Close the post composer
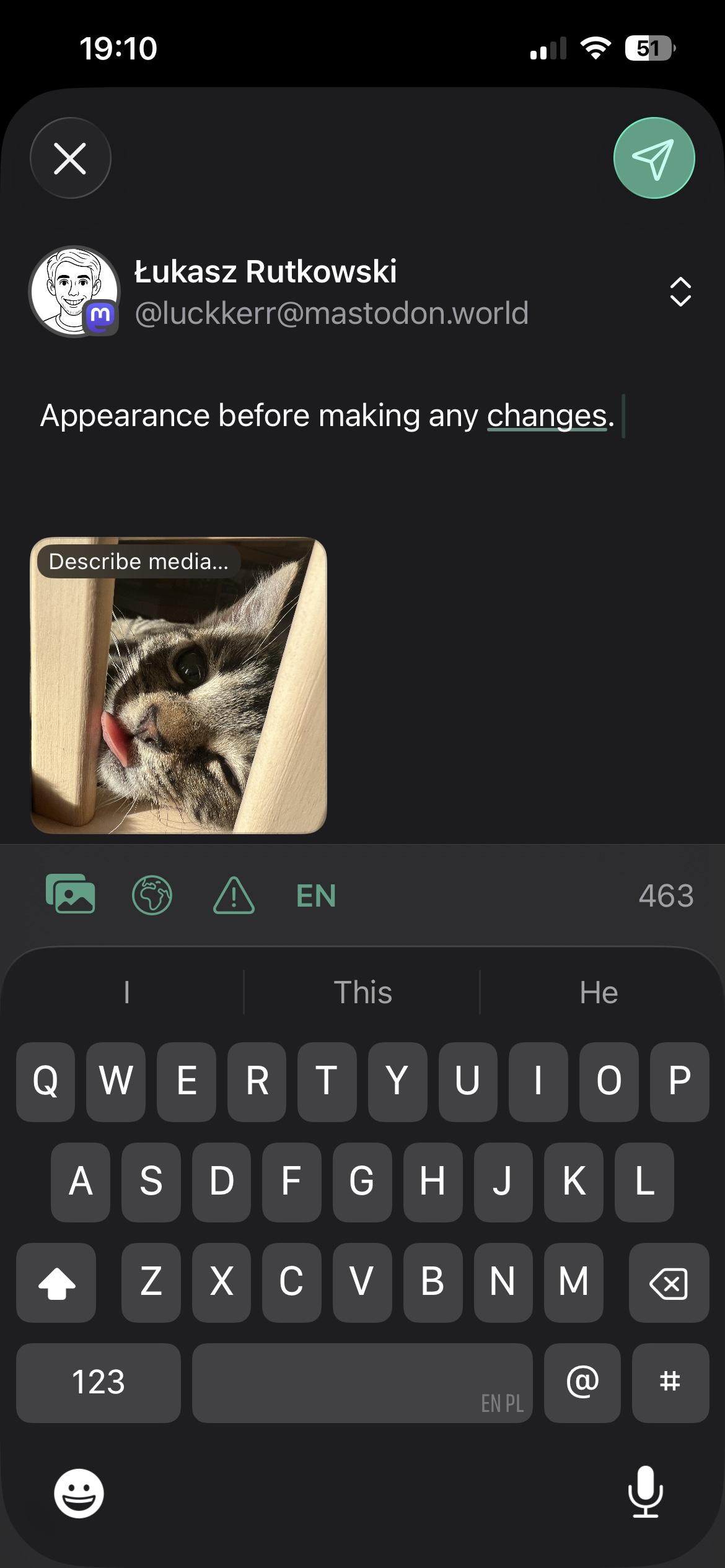725x1568 pixels. click(x=70, y=158)
